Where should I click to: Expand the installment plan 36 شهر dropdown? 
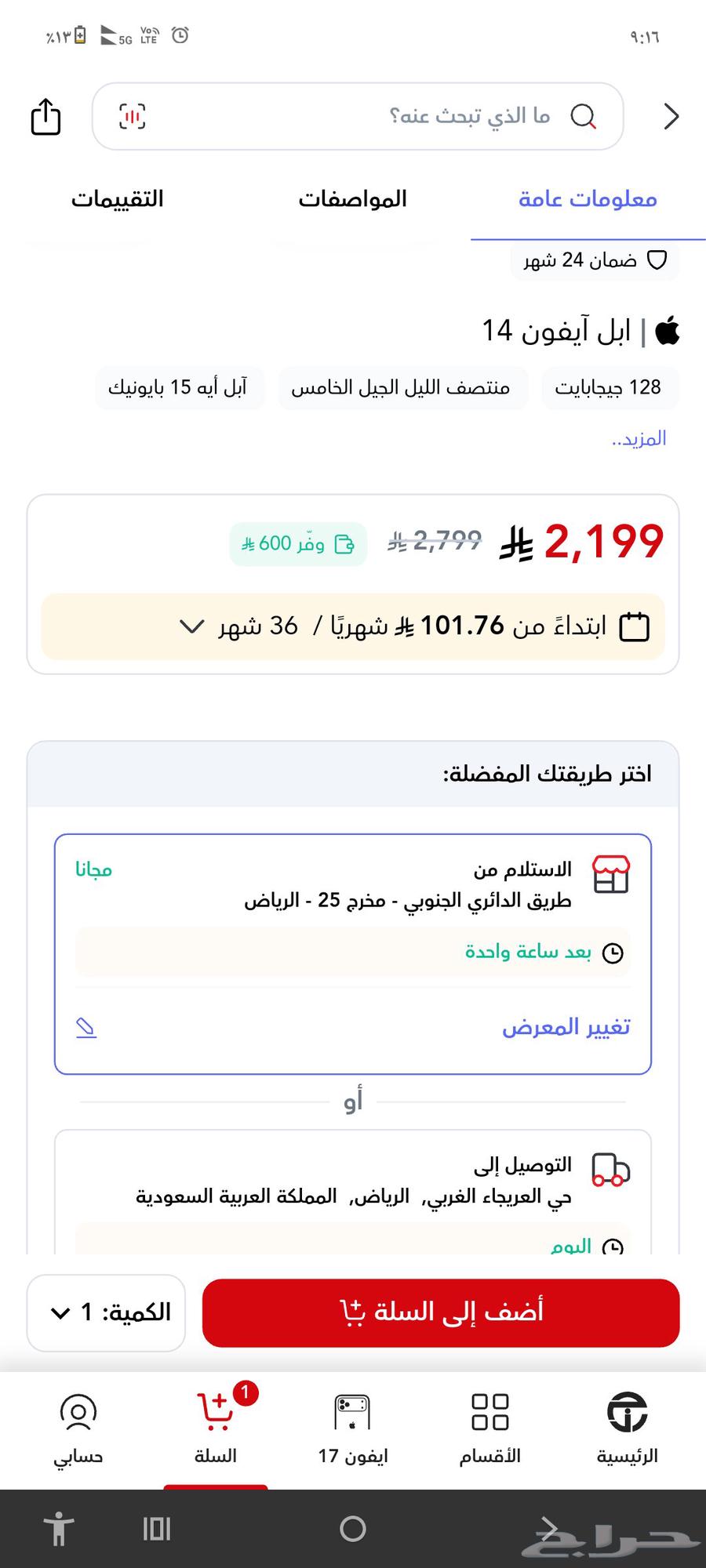point(191,626)
